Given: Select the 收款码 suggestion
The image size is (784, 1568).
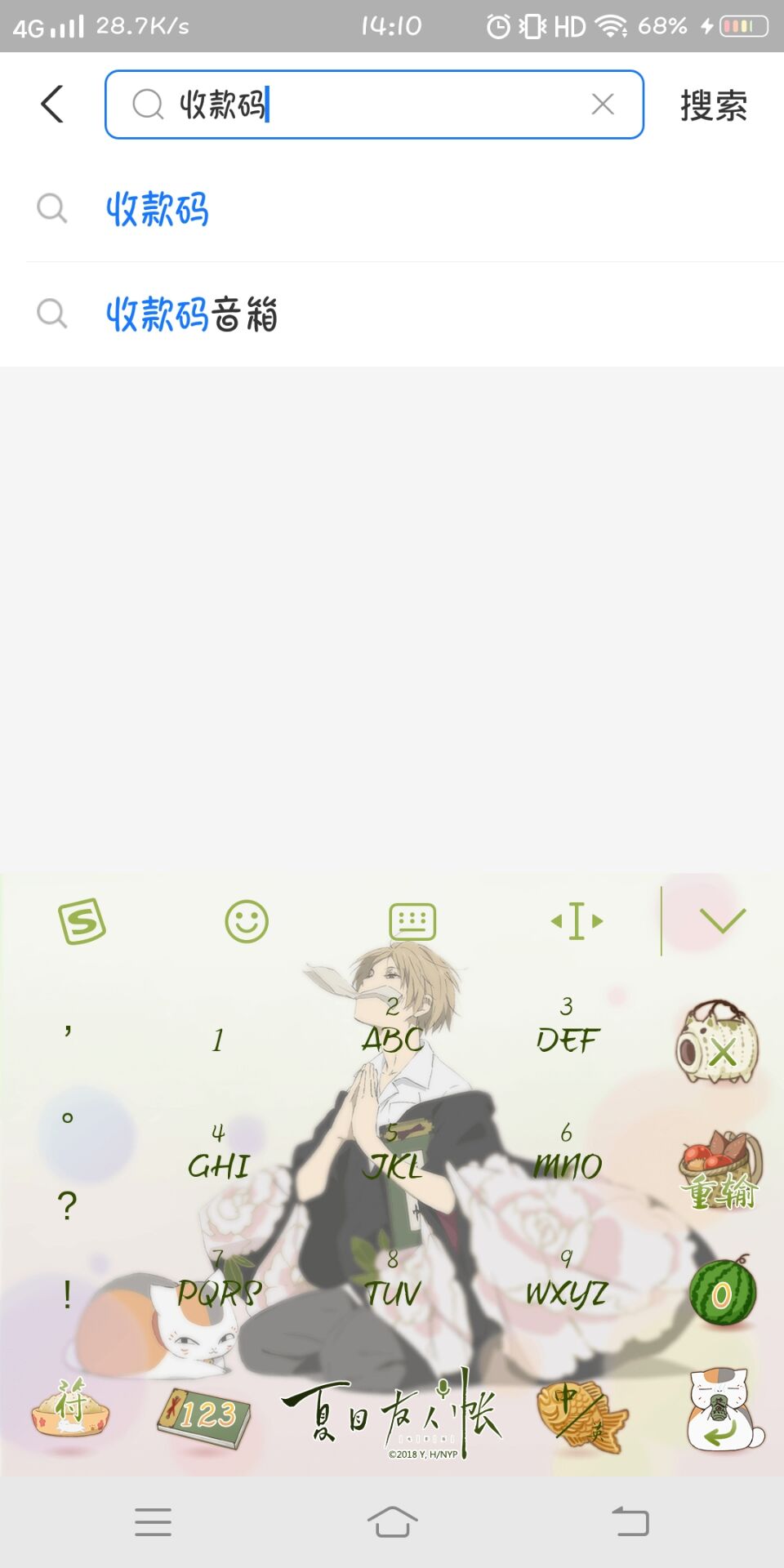Looking at the screenshot, I should (158, 209).
